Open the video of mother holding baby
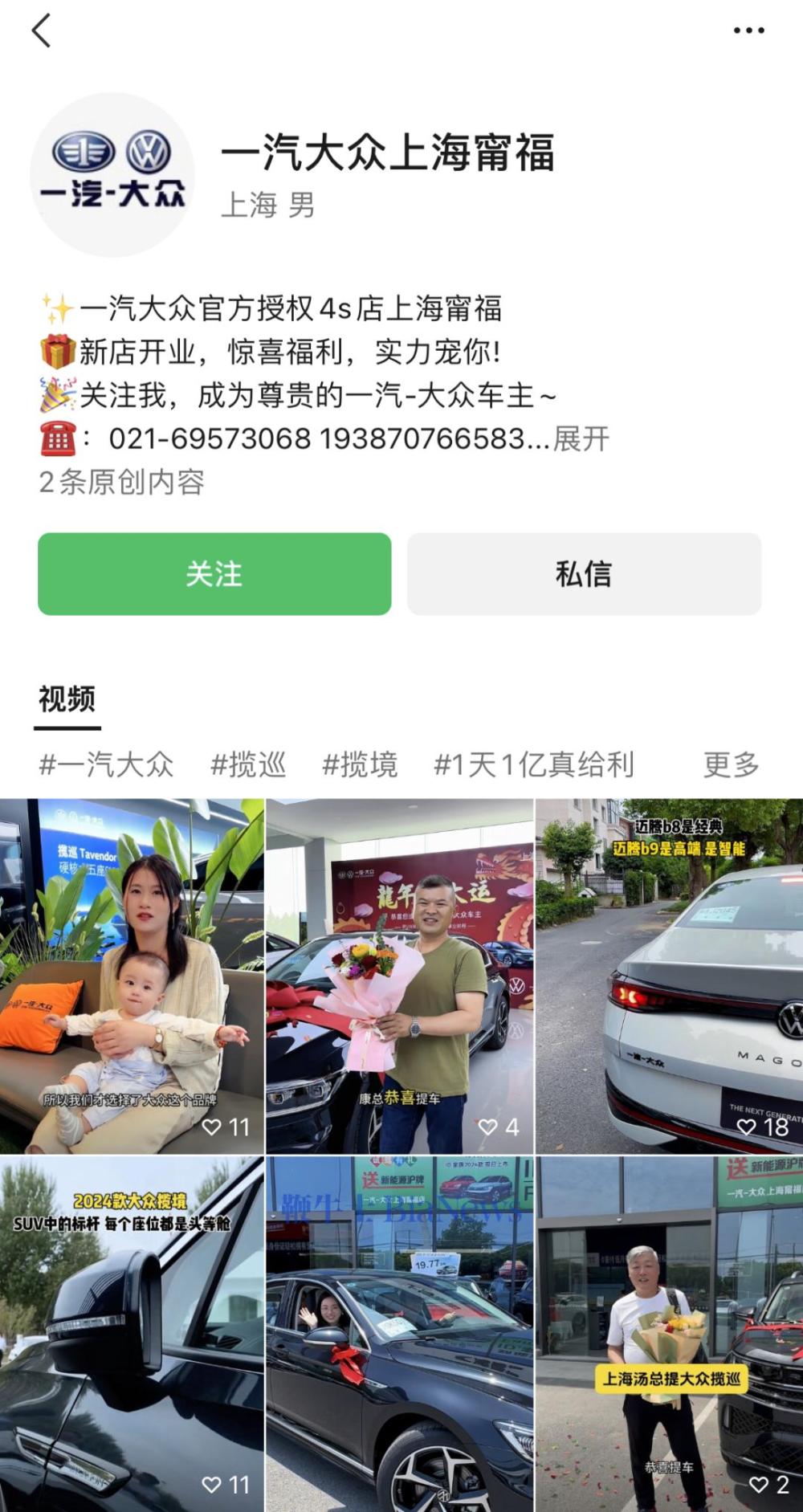The height and width of the screenshot is (1512, 803). tap(132, 976)
